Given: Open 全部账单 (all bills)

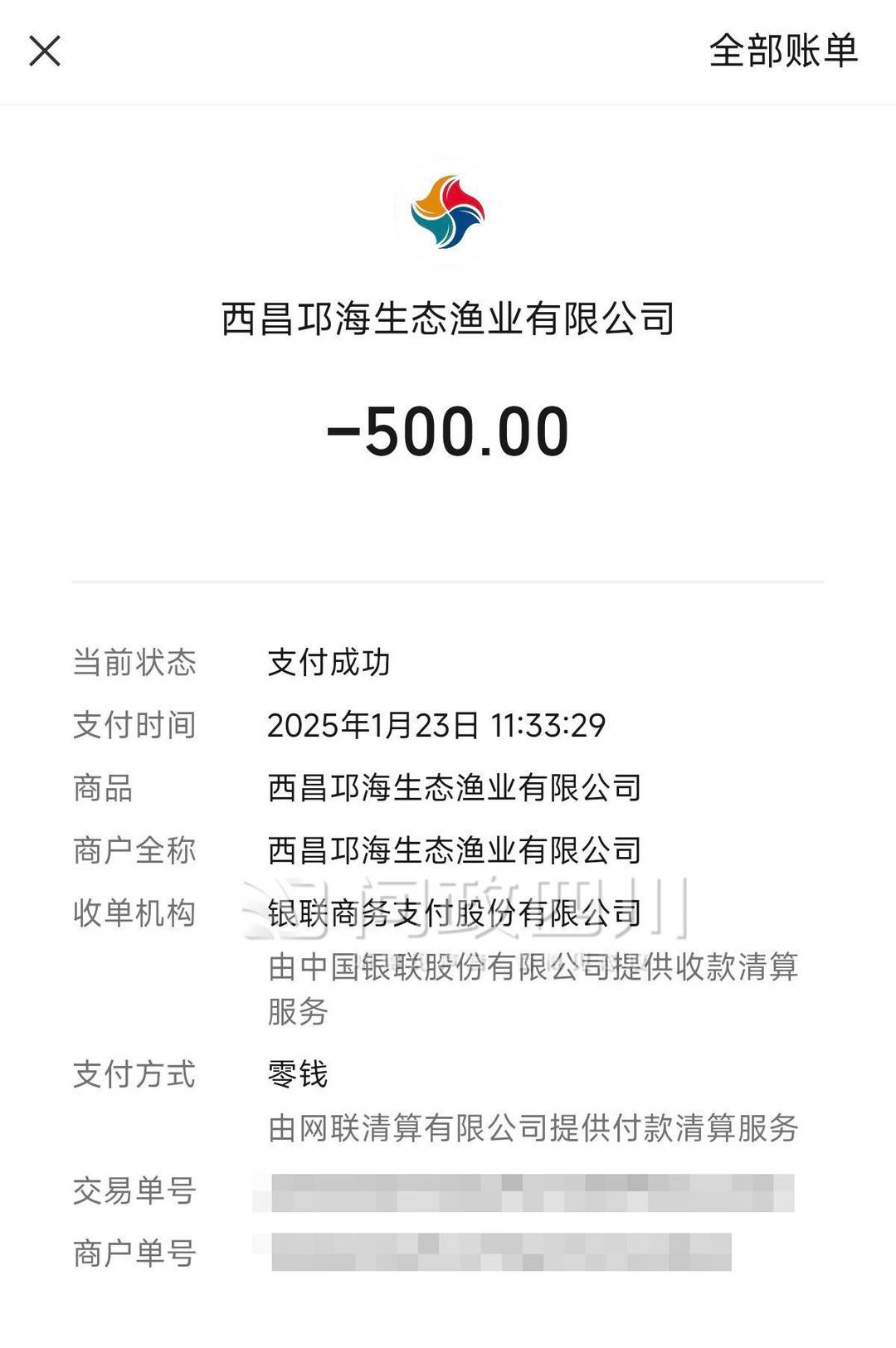Looking at the screenshot, I should coord(782,51).
